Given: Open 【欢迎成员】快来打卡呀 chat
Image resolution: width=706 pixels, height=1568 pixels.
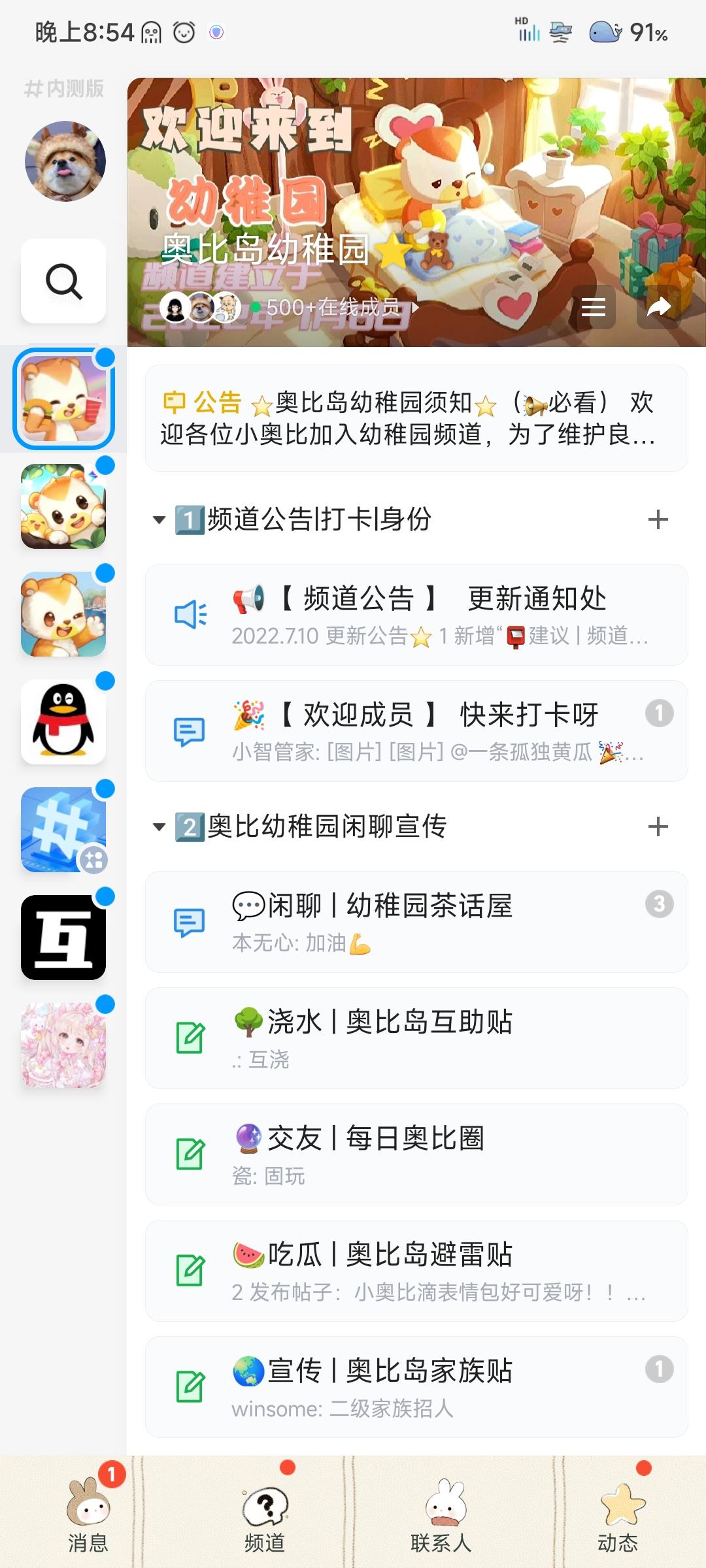Looking at the screenshot, I should pyautogui.click(x=416, y=731).
